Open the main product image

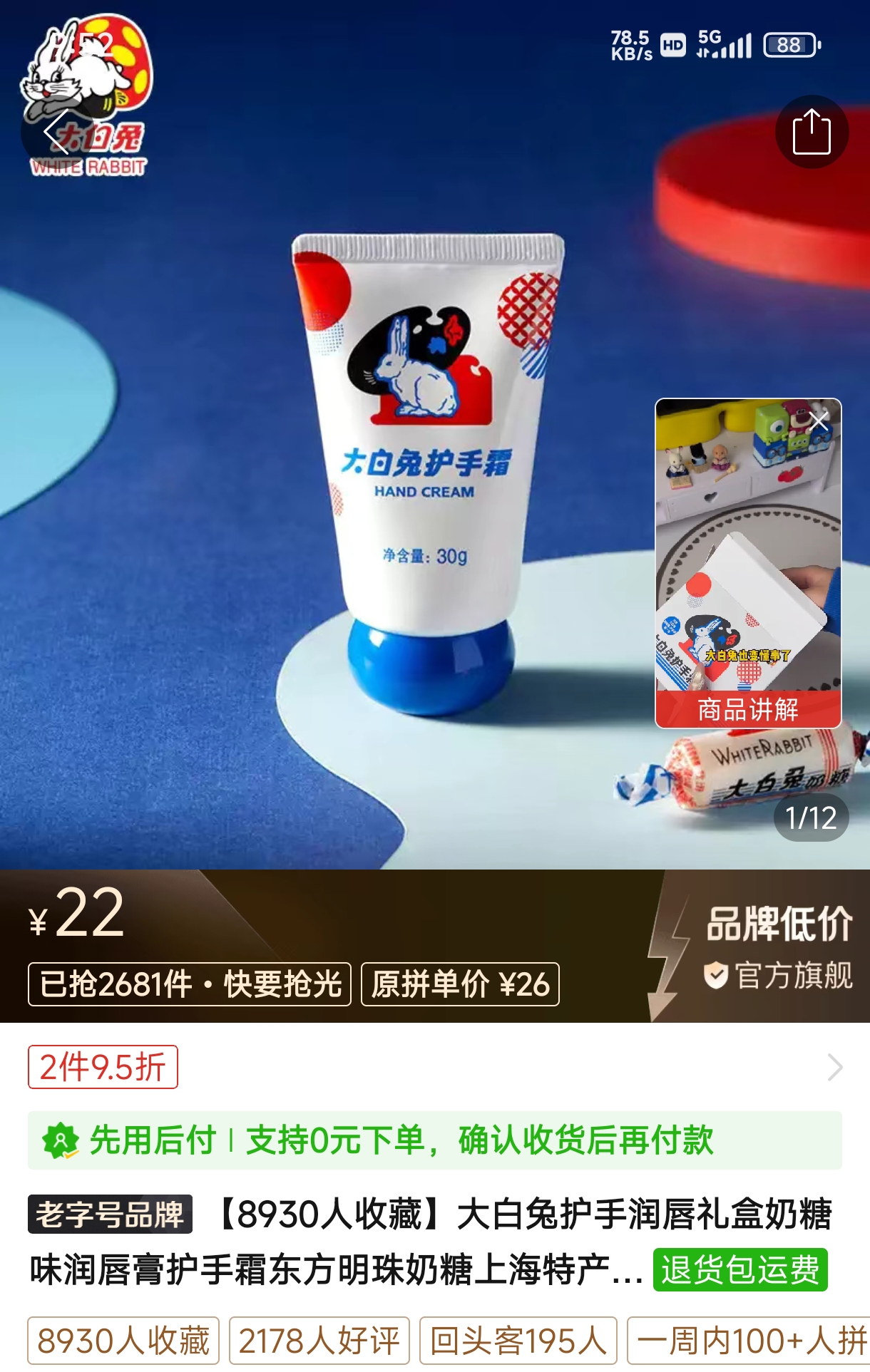357,499
